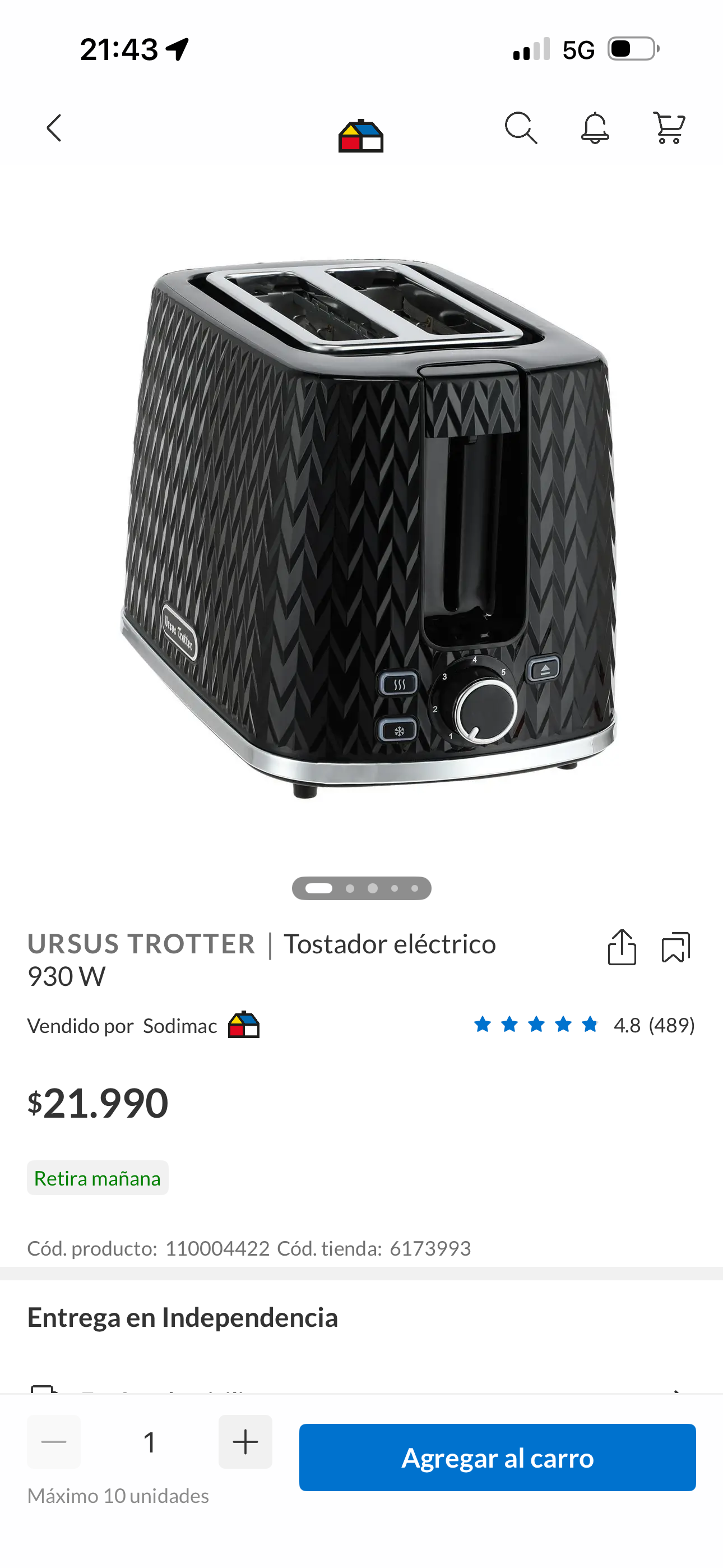Share this toaster product
723x1568 pixels.
point(622,947)
